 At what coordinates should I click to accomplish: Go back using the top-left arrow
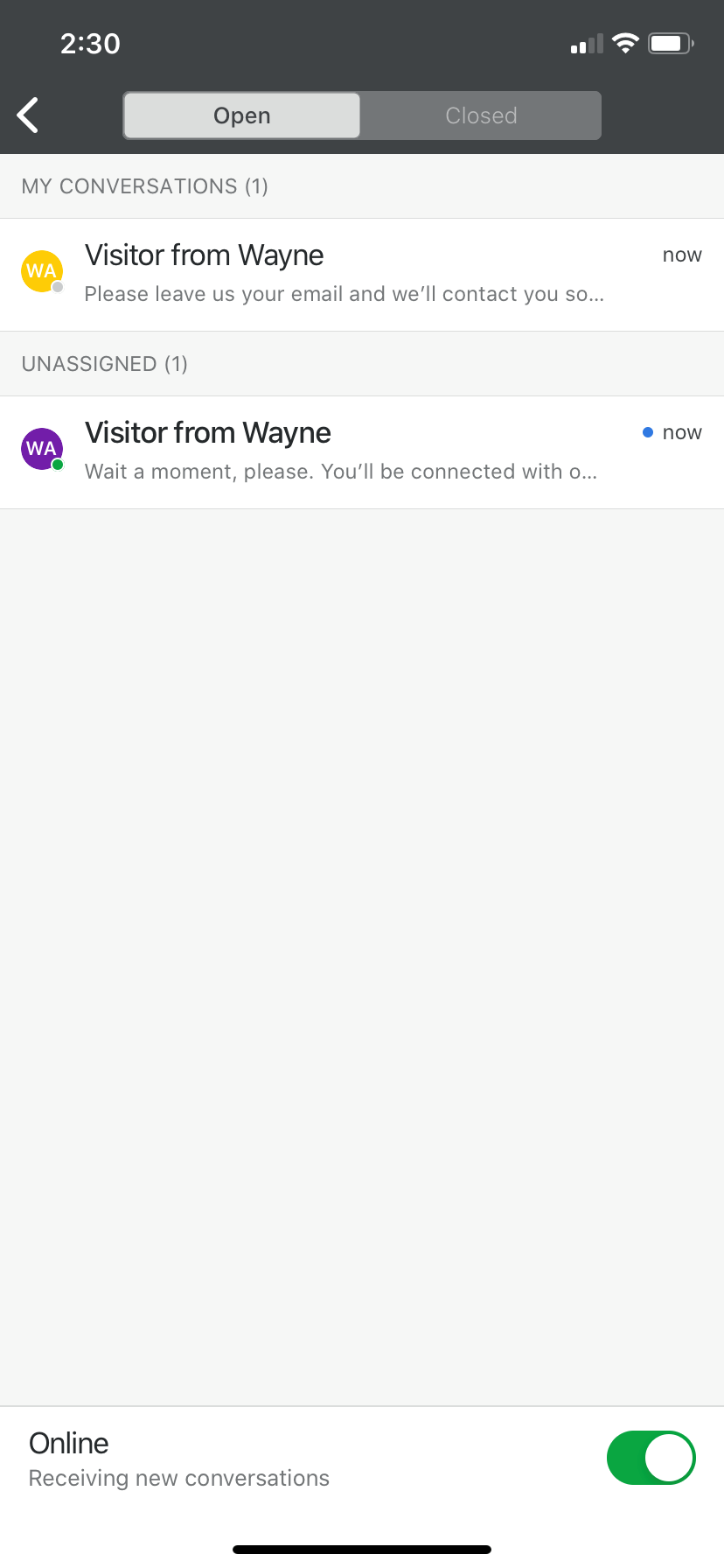(x=28, y=115)
